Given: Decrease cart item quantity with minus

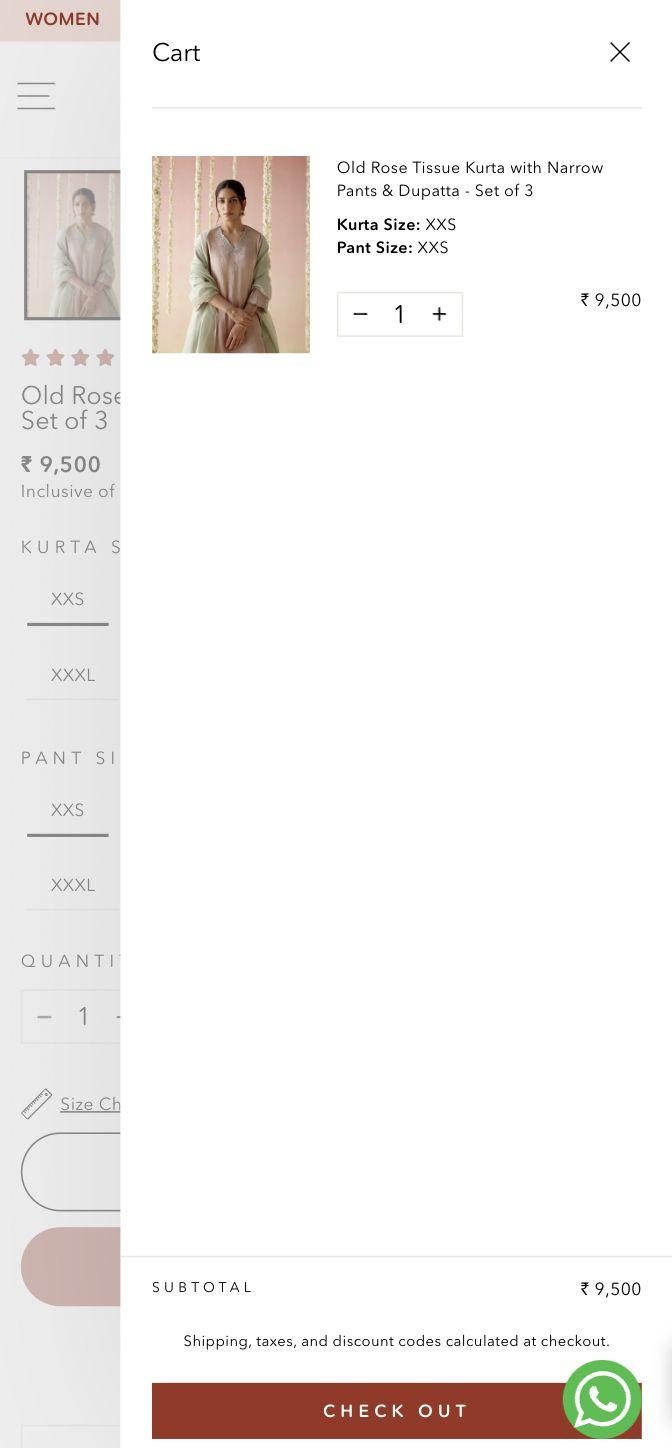Looking at the screenshot, I should point(360,314).
